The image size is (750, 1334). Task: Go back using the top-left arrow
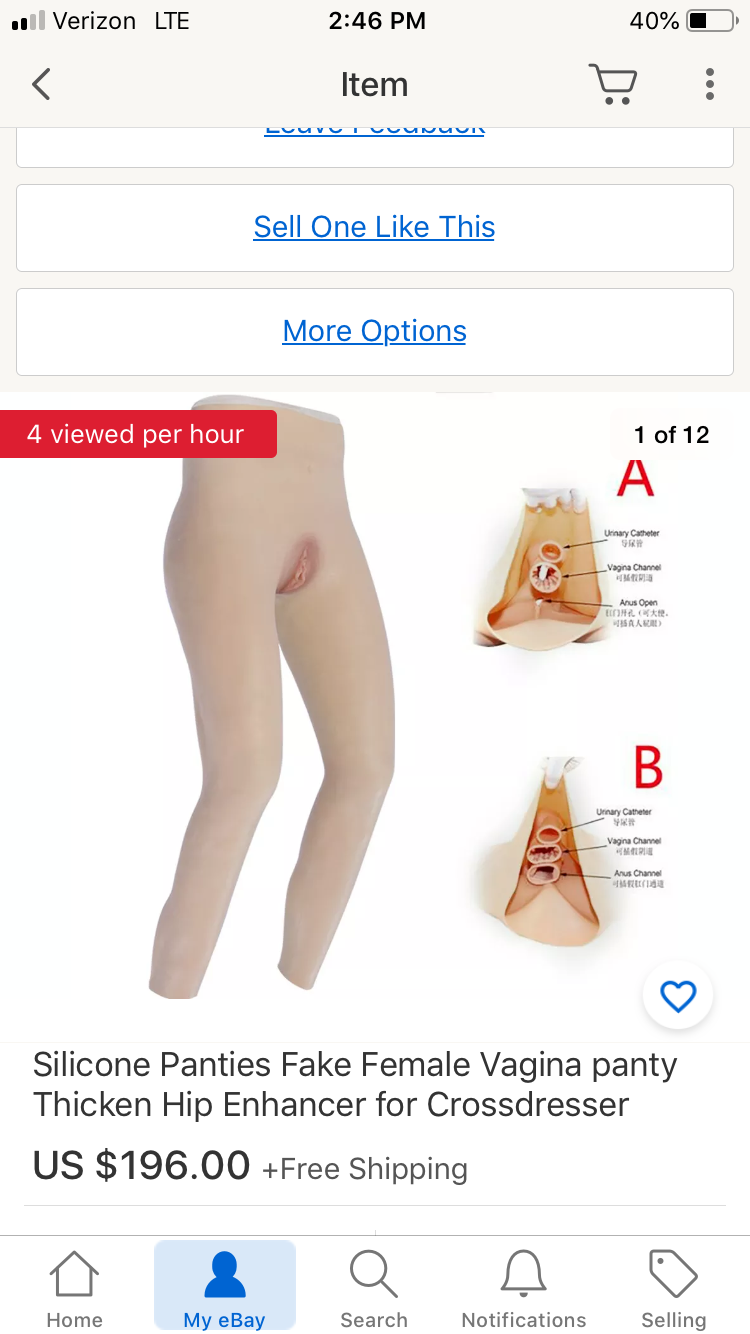(x=41, y=85)
